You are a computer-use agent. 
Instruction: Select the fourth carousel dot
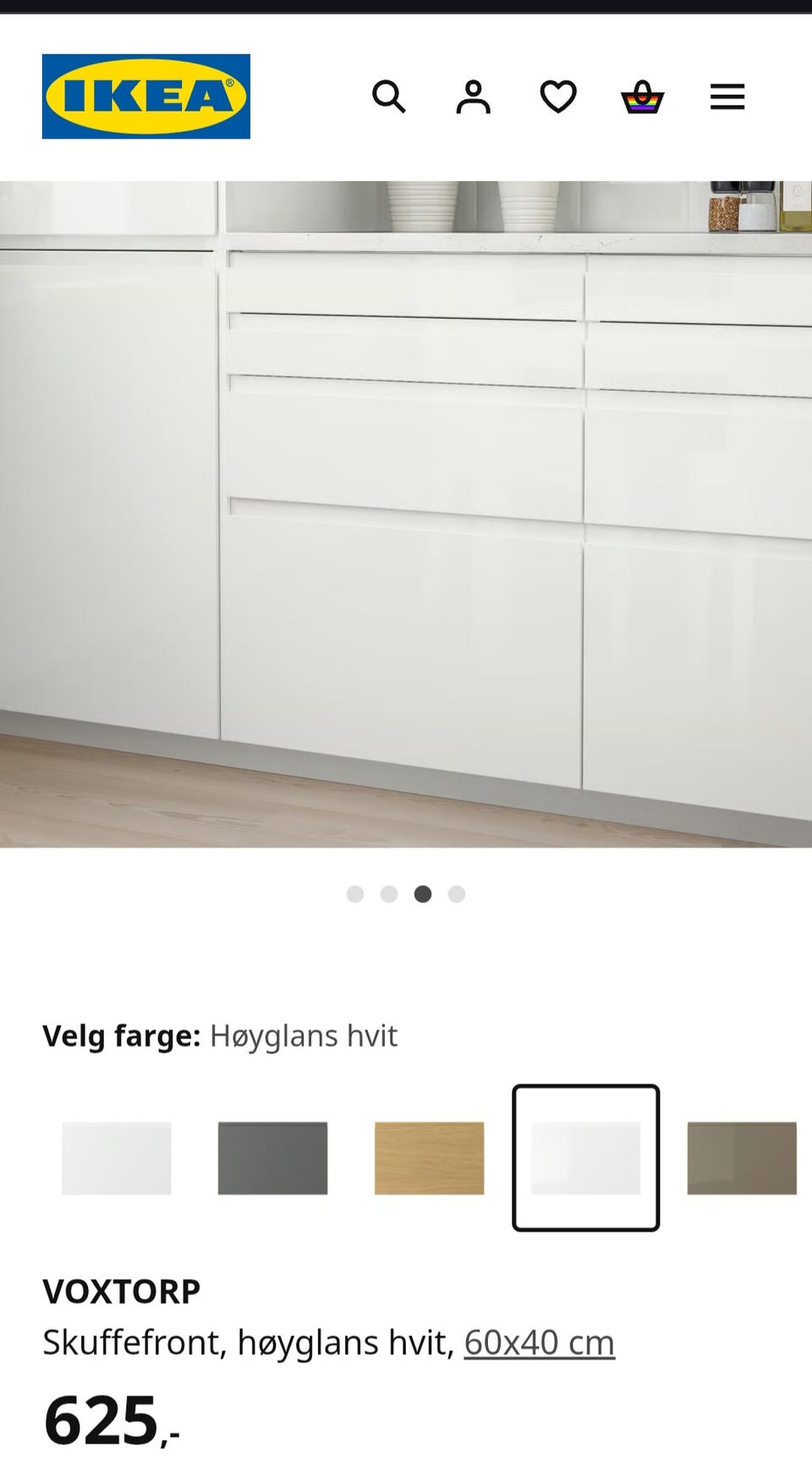click(457, 893)
